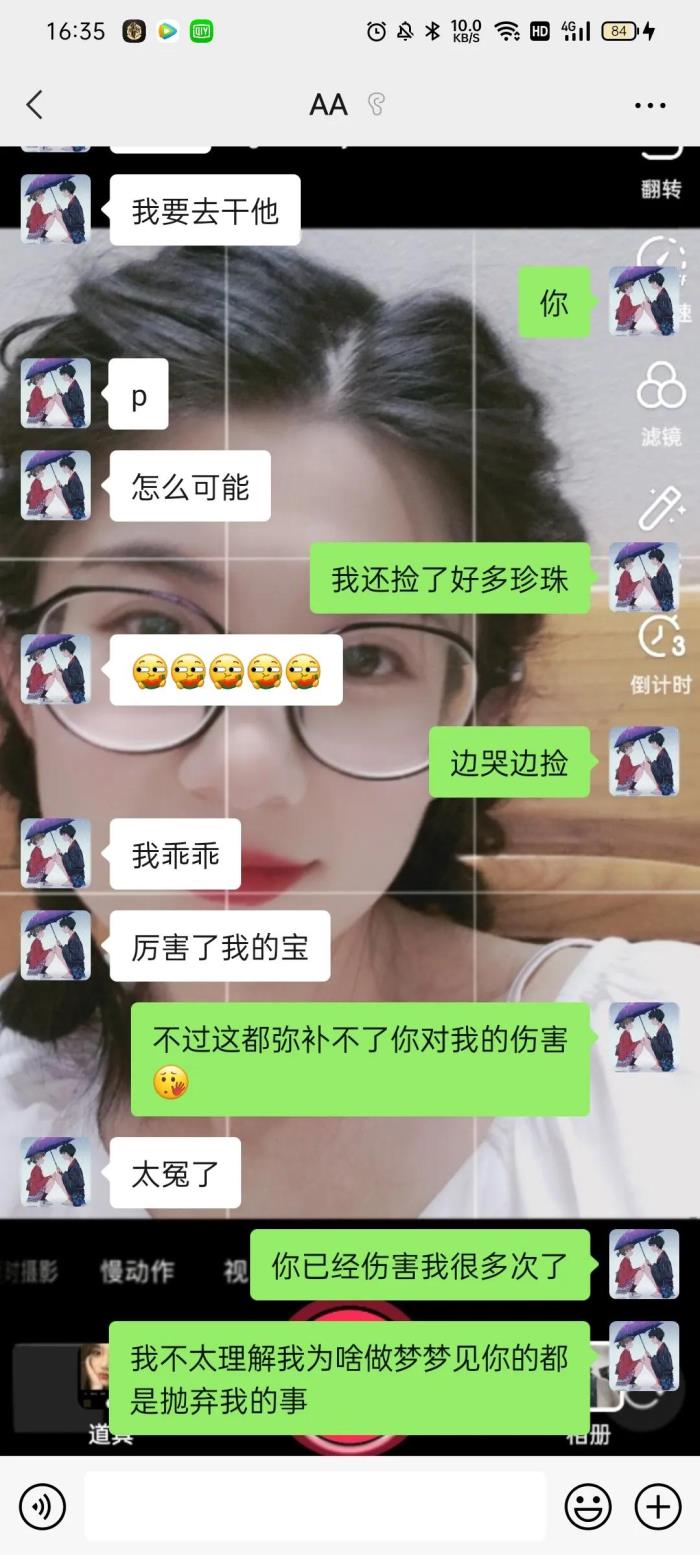
Task: Switch to voice message input
Action: pos(42,1506)
